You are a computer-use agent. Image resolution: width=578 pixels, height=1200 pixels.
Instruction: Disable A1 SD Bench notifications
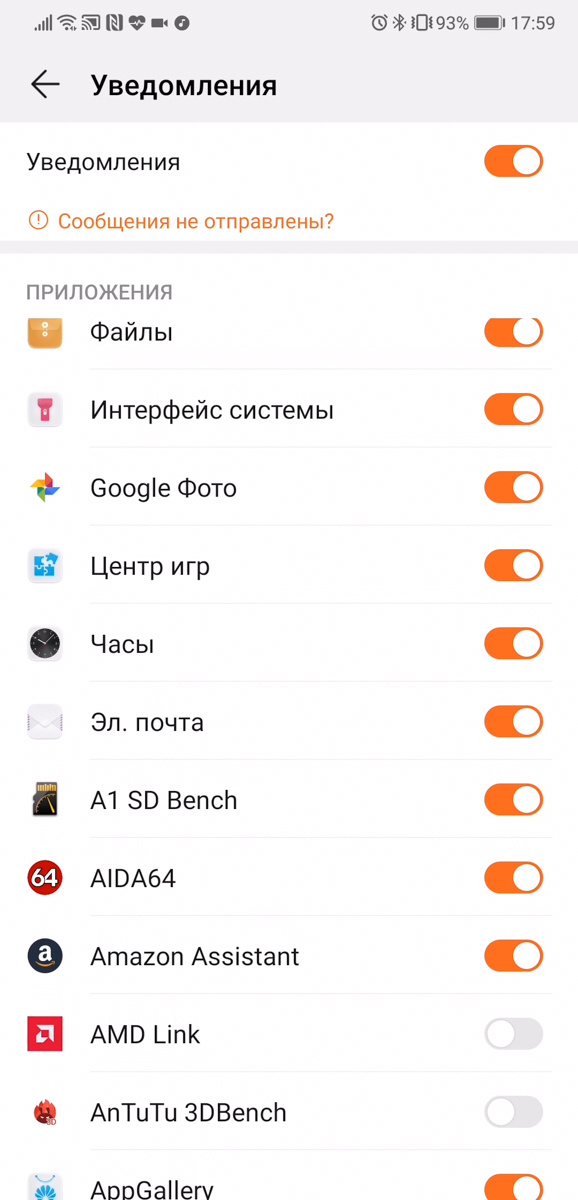click(x=514, y=799)
